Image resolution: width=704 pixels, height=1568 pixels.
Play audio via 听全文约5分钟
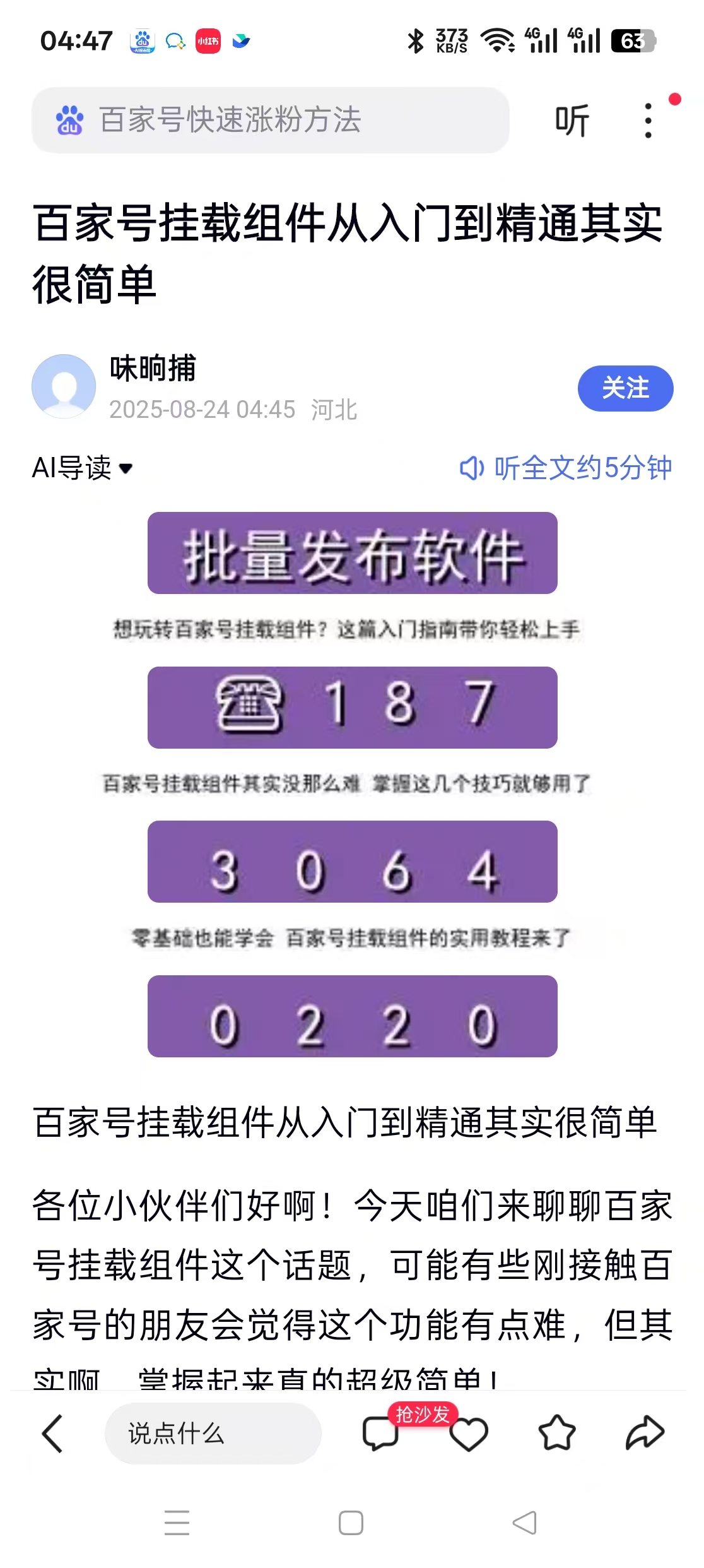(x=566, y=468)
